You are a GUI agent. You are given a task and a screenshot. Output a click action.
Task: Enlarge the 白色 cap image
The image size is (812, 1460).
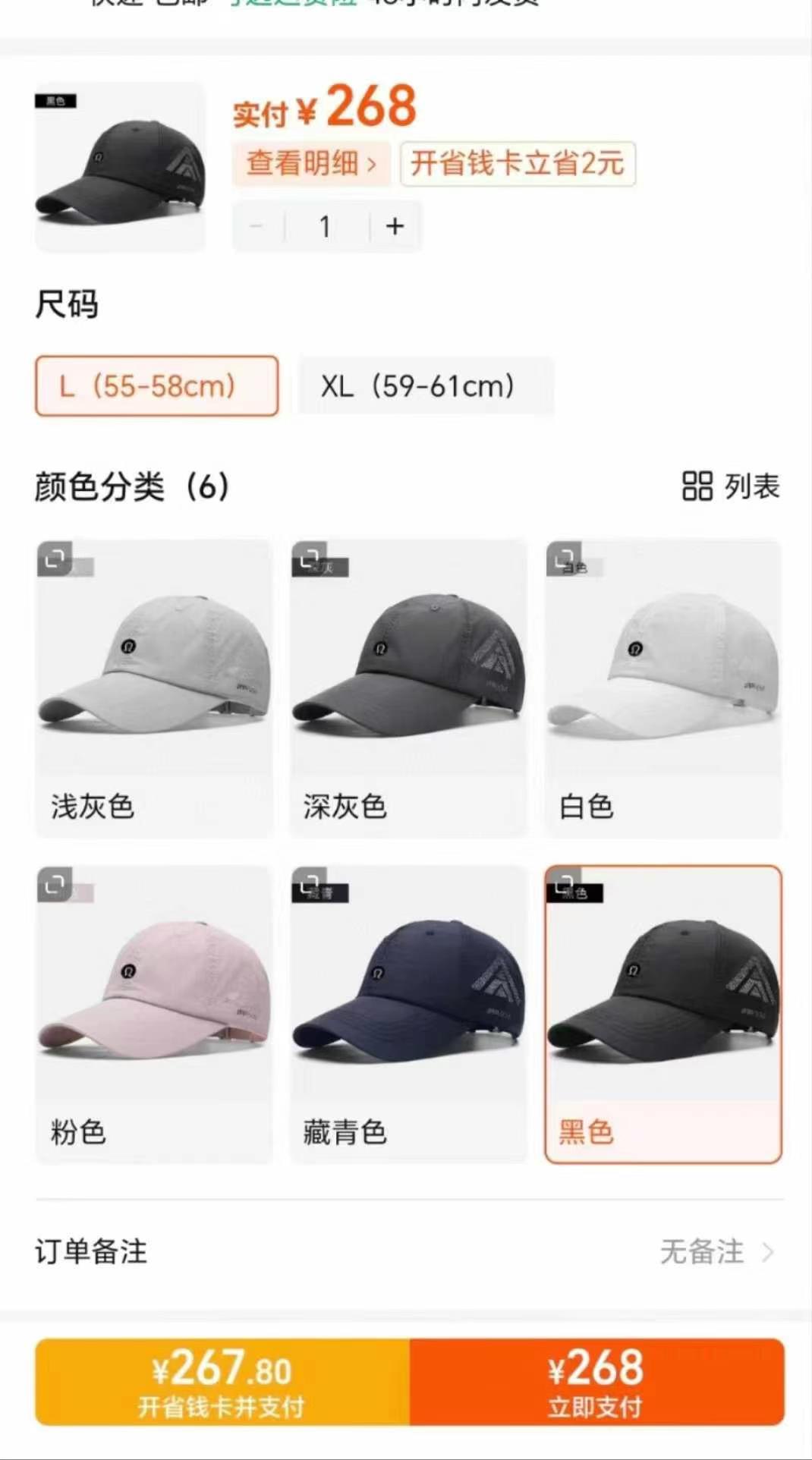[x=563, y=558]
